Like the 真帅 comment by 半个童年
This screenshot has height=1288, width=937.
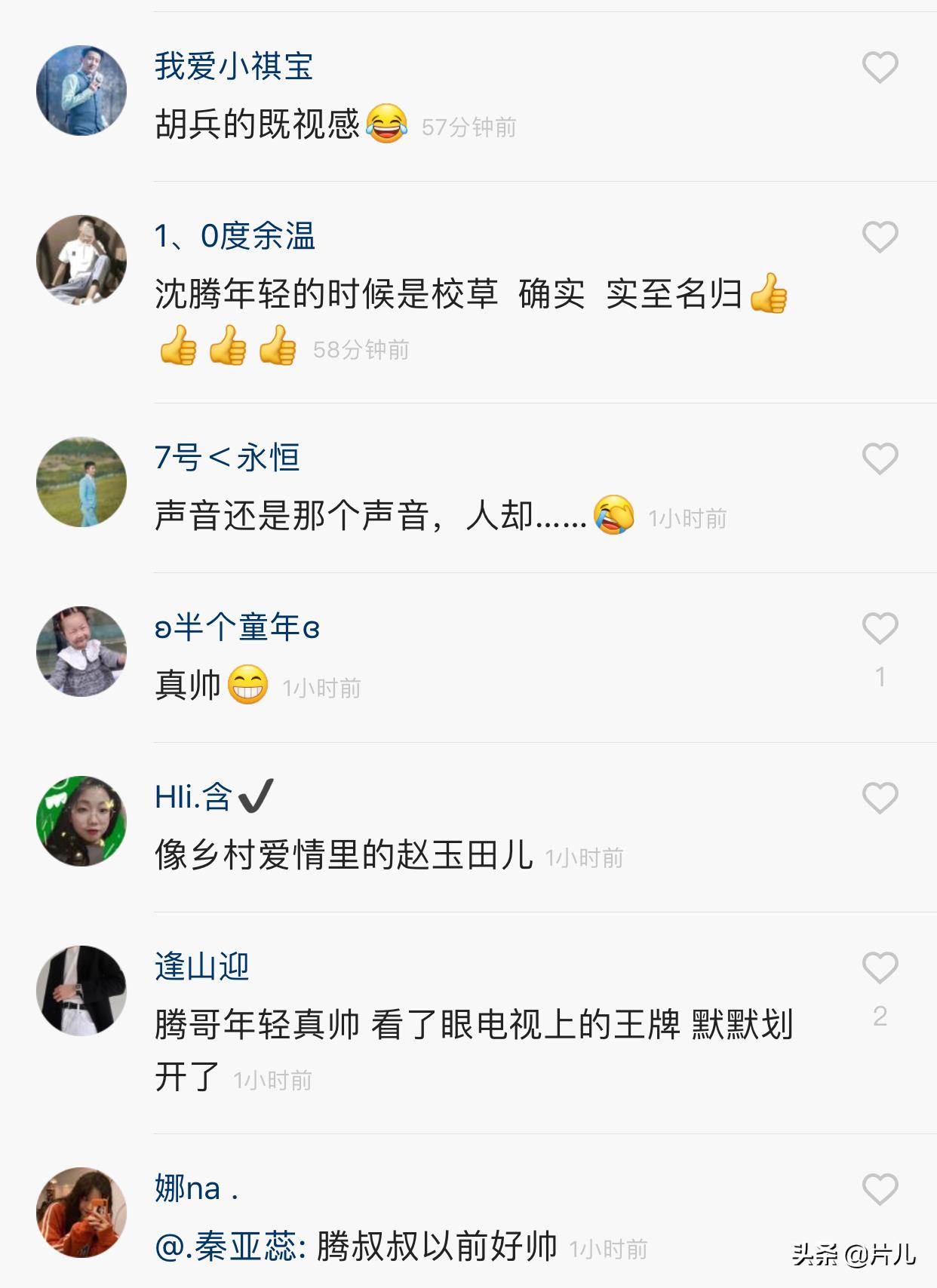[x=880, y=629]
